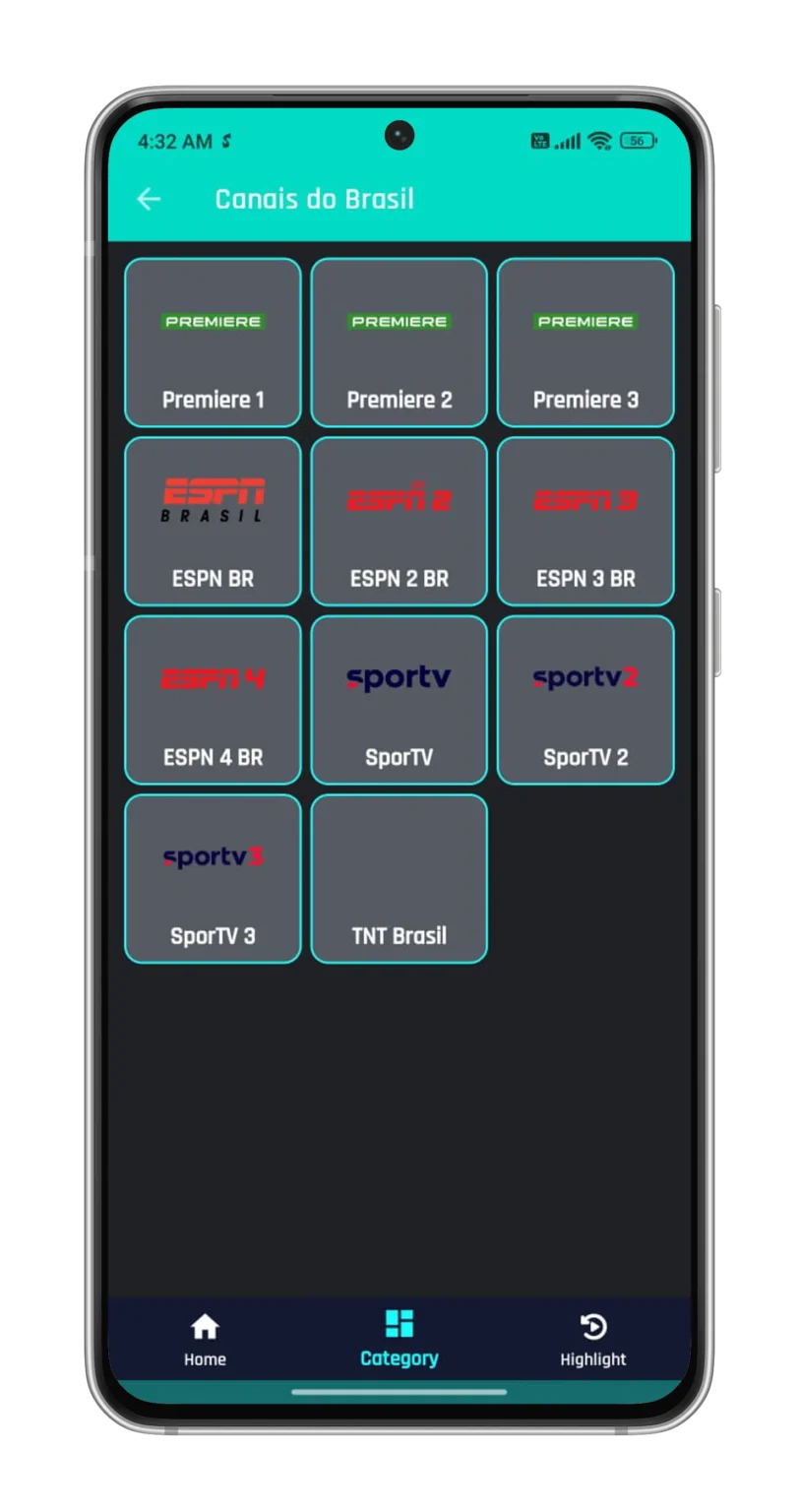Switch to the Highlight tab

click(x=593, y=1340)
